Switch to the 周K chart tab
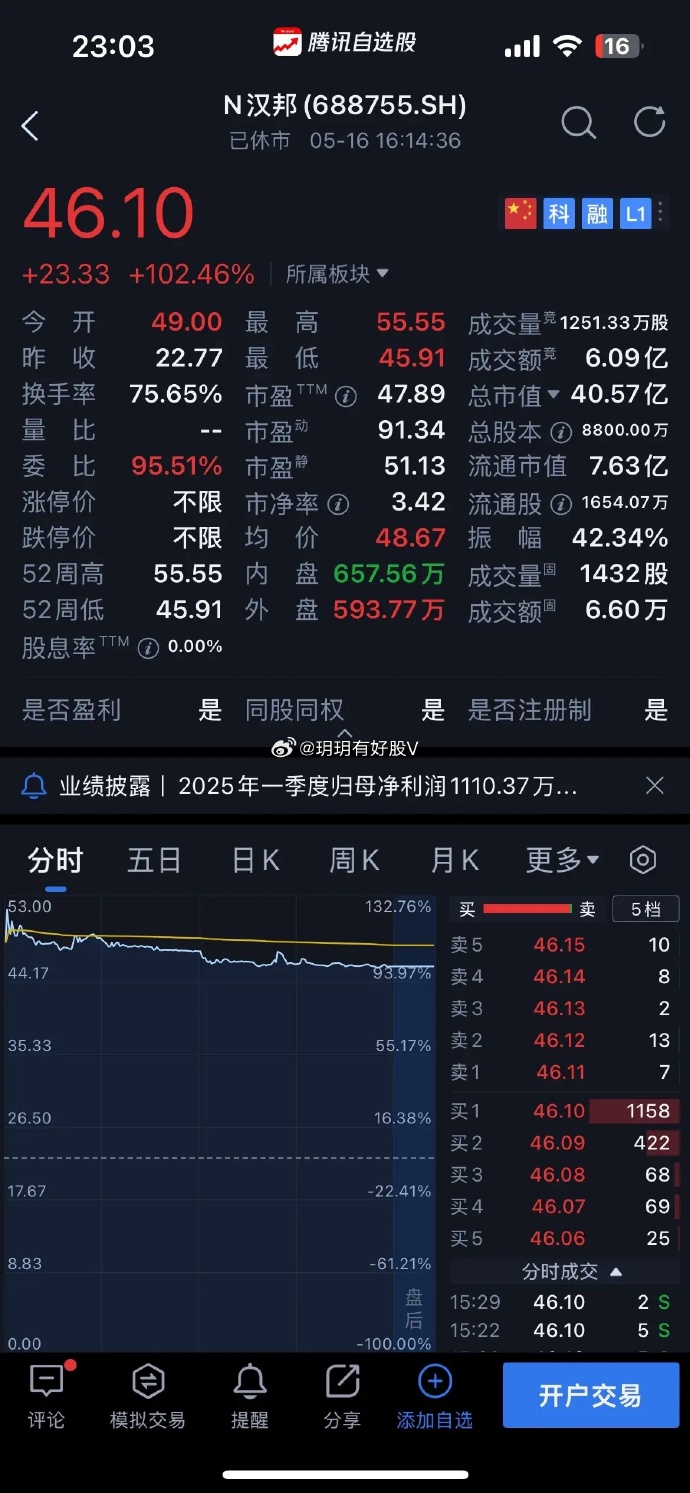Image resolution: width=690 pixels, height=1493 pixels. [354, 860]
